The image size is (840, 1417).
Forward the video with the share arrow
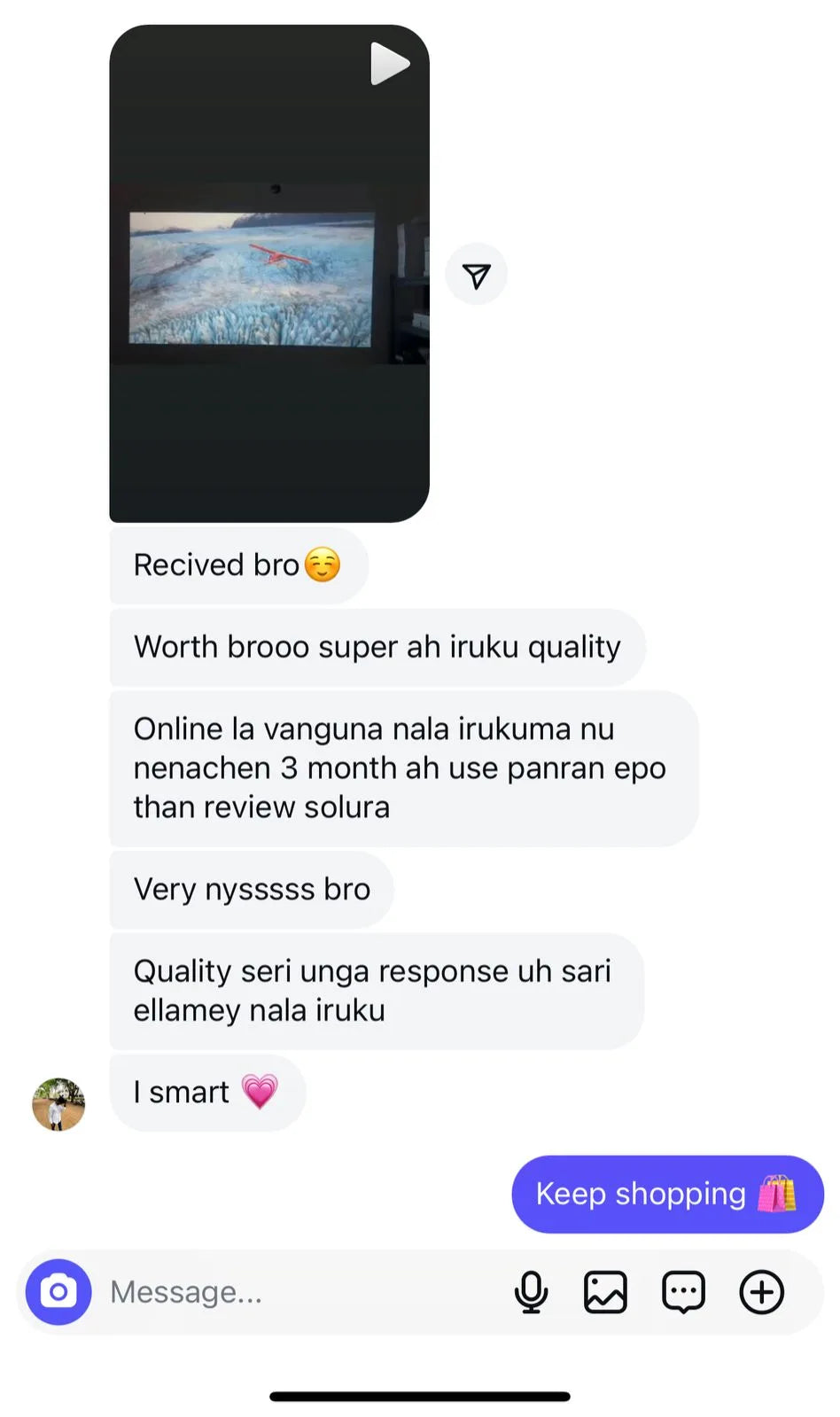pyautogui.click(x=476, y=276)
